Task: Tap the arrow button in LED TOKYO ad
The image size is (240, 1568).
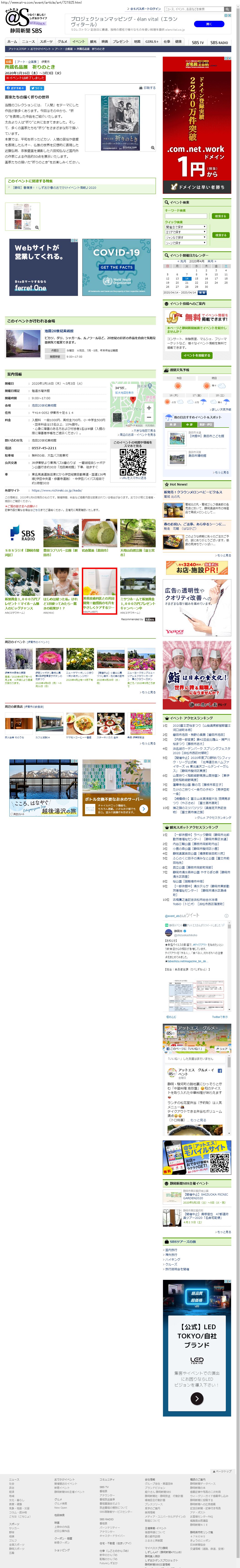Action: coord(197,1399)
